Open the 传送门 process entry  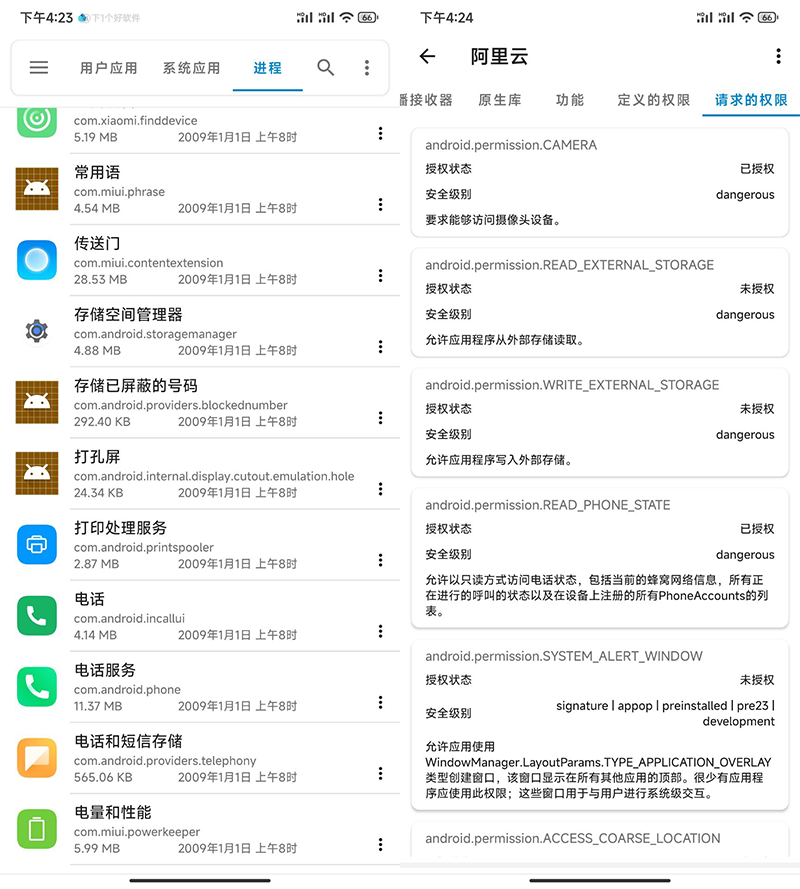tap(200, 260)
